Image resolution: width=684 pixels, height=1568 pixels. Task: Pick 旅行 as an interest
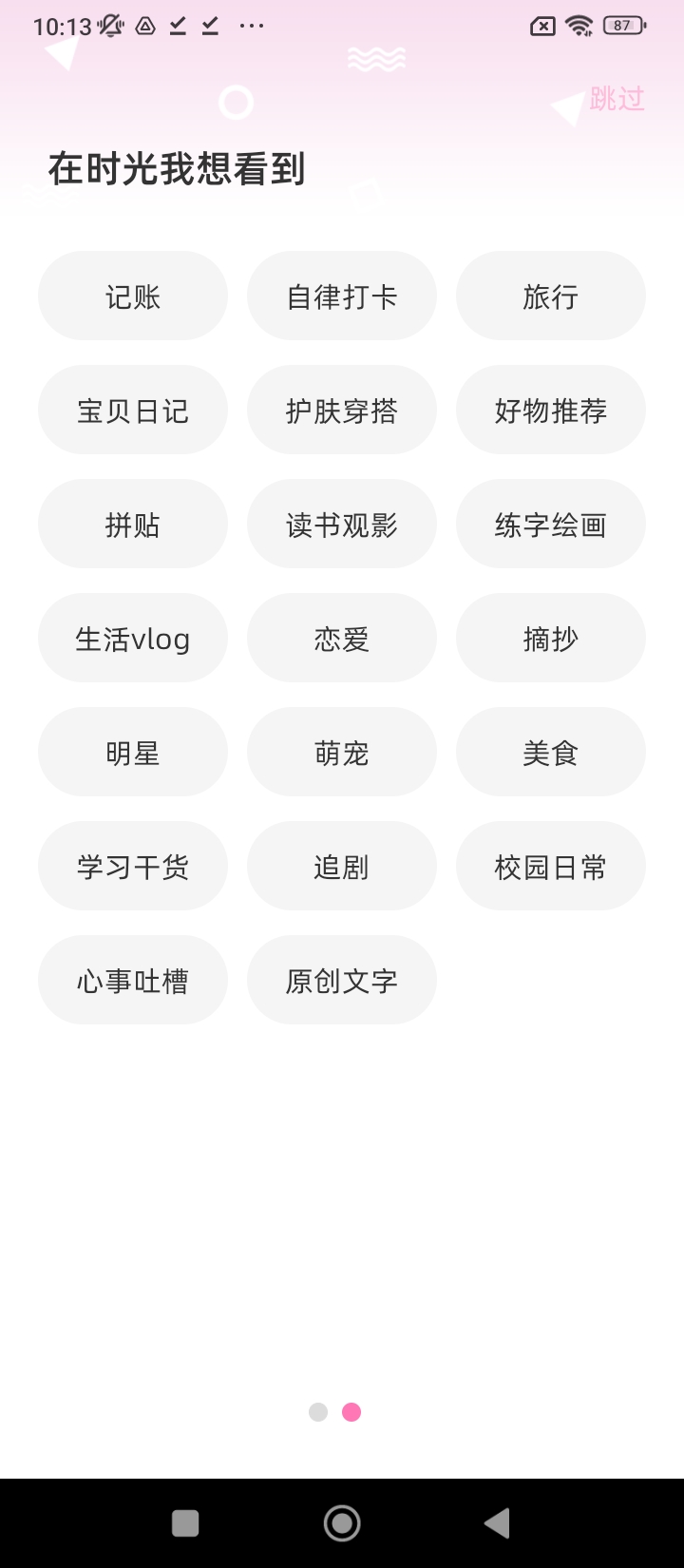[551, 296]
